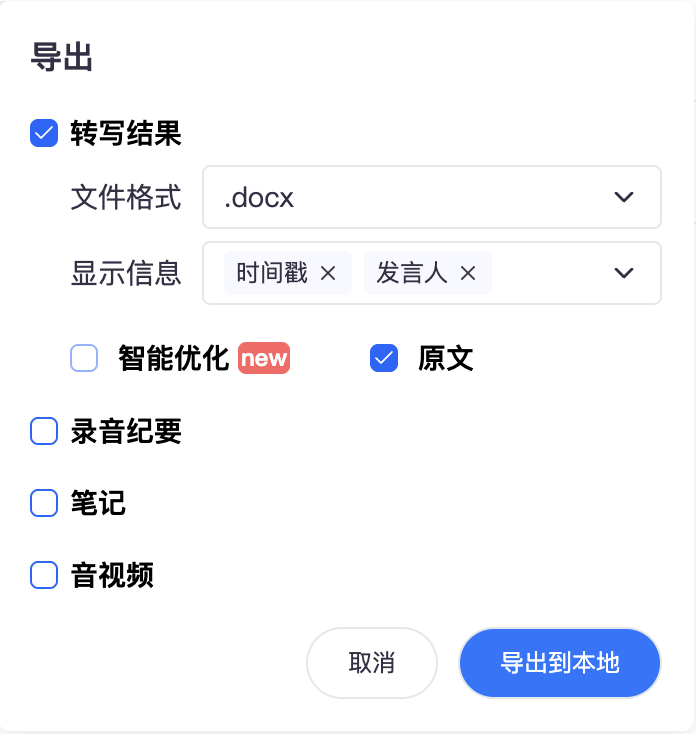Check the 笔记 option
This screenshot has width=696, height=734.
44,502
